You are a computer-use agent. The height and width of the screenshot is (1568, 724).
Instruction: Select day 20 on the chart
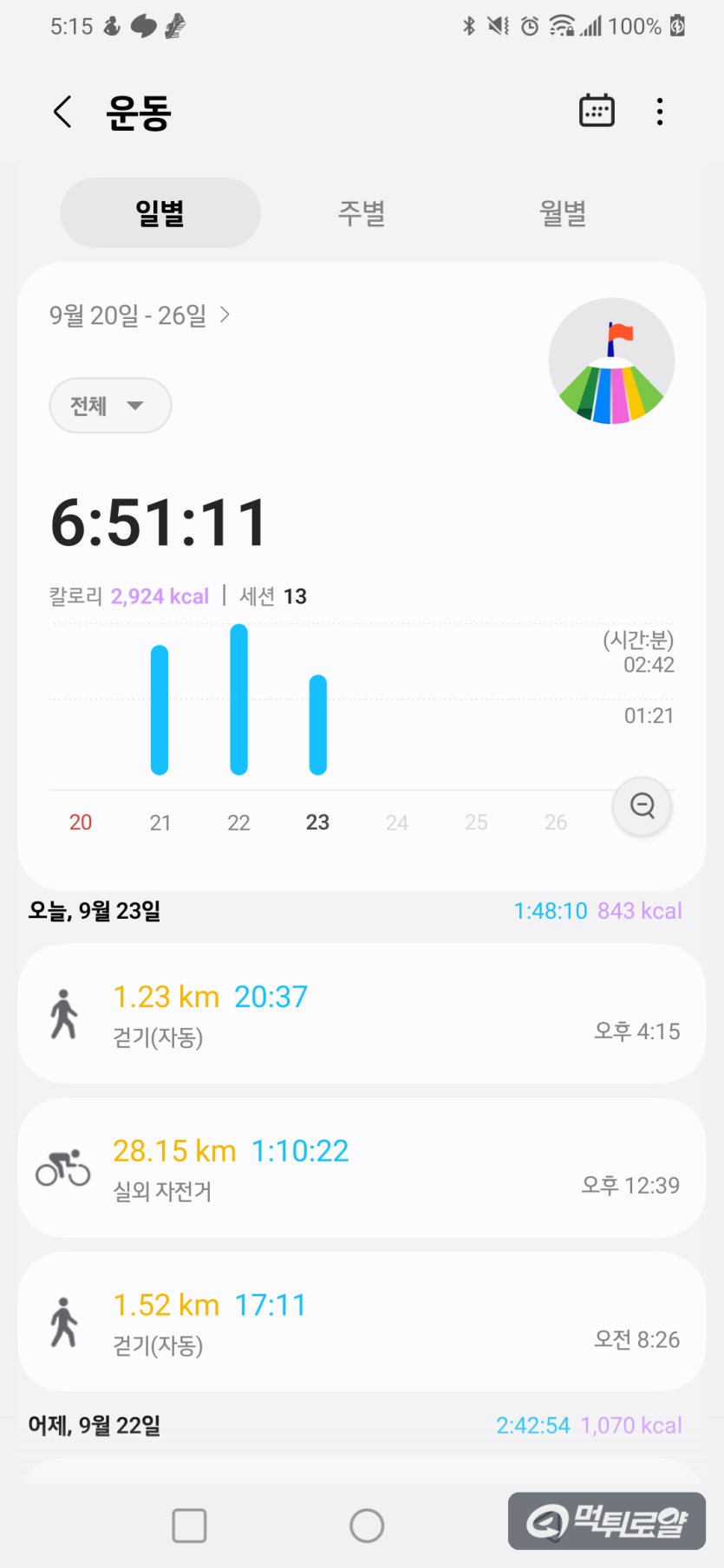[81, 822]
